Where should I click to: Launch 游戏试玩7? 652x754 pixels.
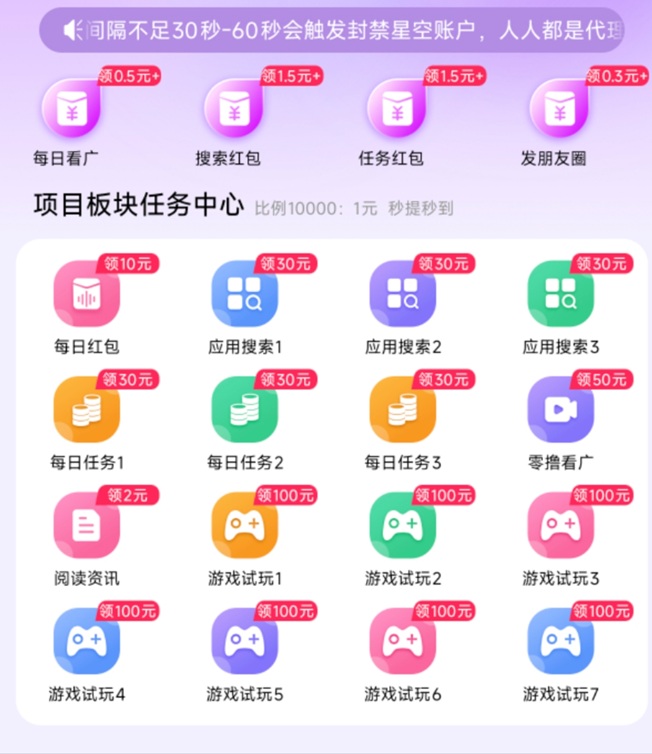[x=560, y=640]
